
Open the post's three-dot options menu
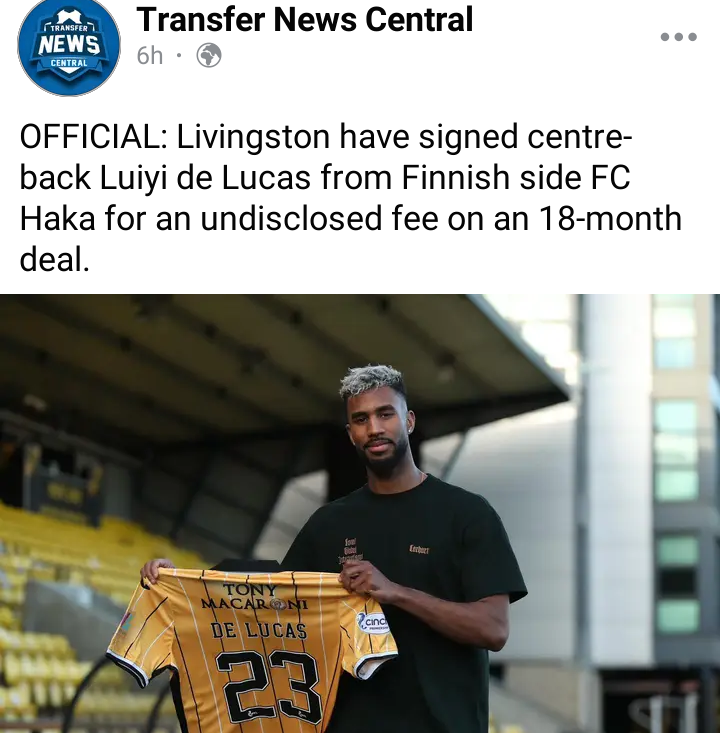click(x=678, y=37)
